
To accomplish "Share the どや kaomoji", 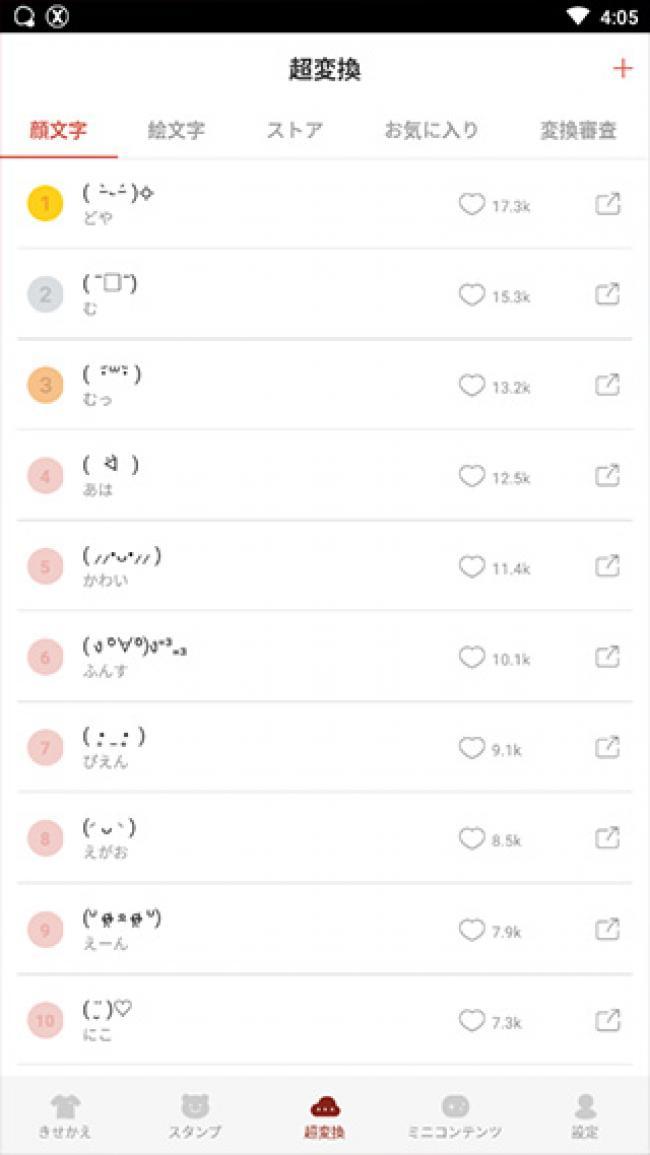I will 607,204.
